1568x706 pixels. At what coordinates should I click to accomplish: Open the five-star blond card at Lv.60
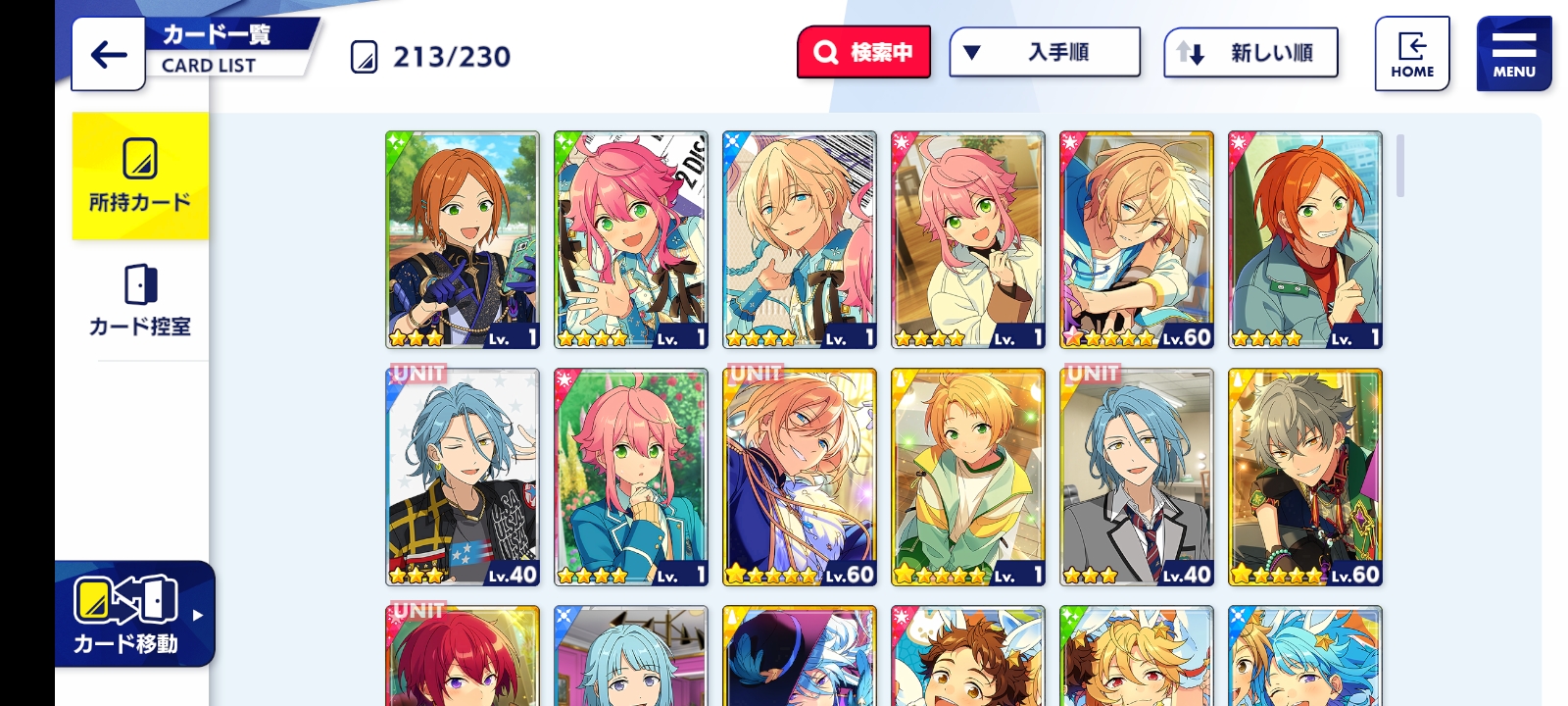pos(1137,239)
